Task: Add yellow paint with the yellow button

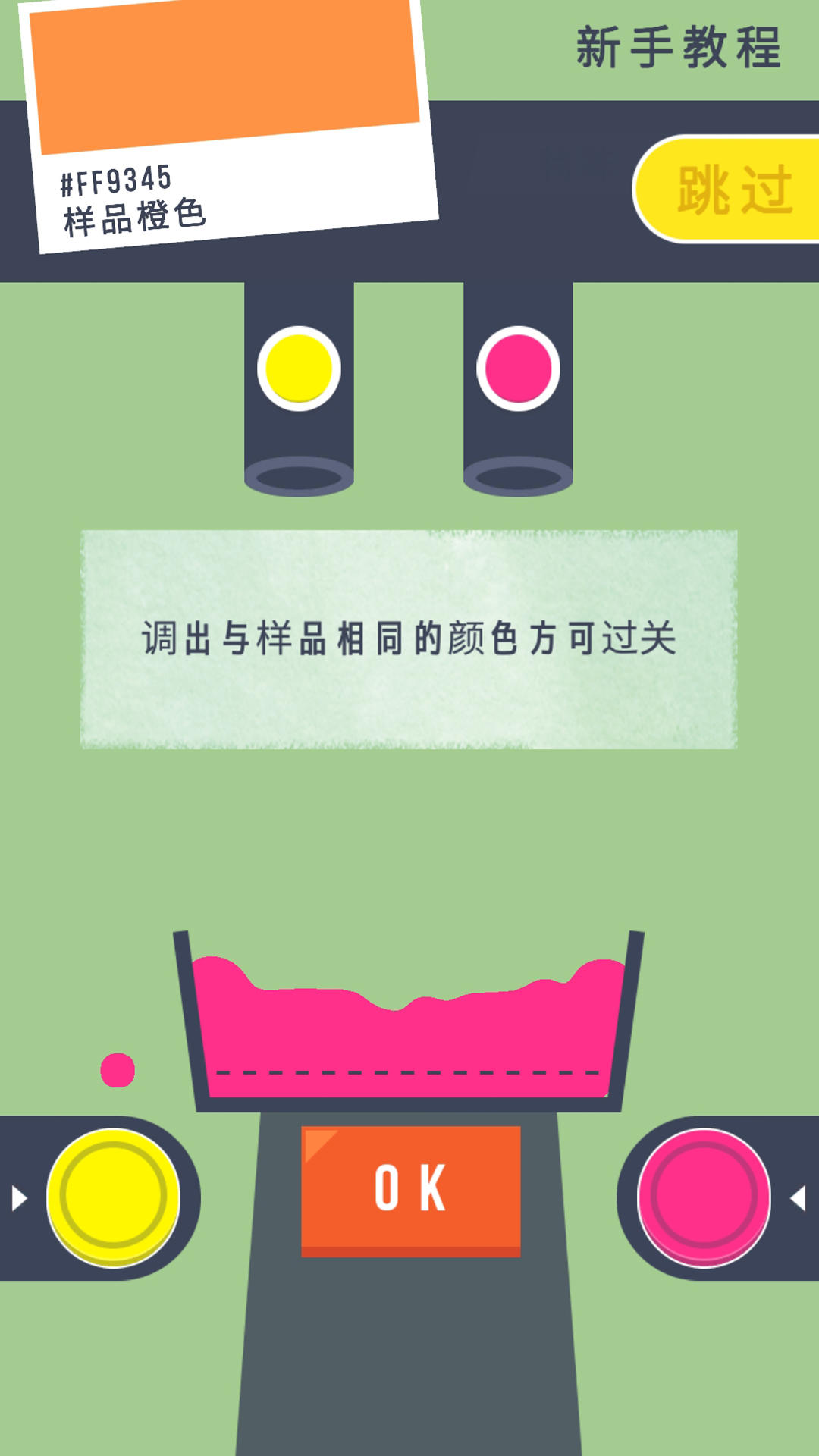Action: 114,1197
